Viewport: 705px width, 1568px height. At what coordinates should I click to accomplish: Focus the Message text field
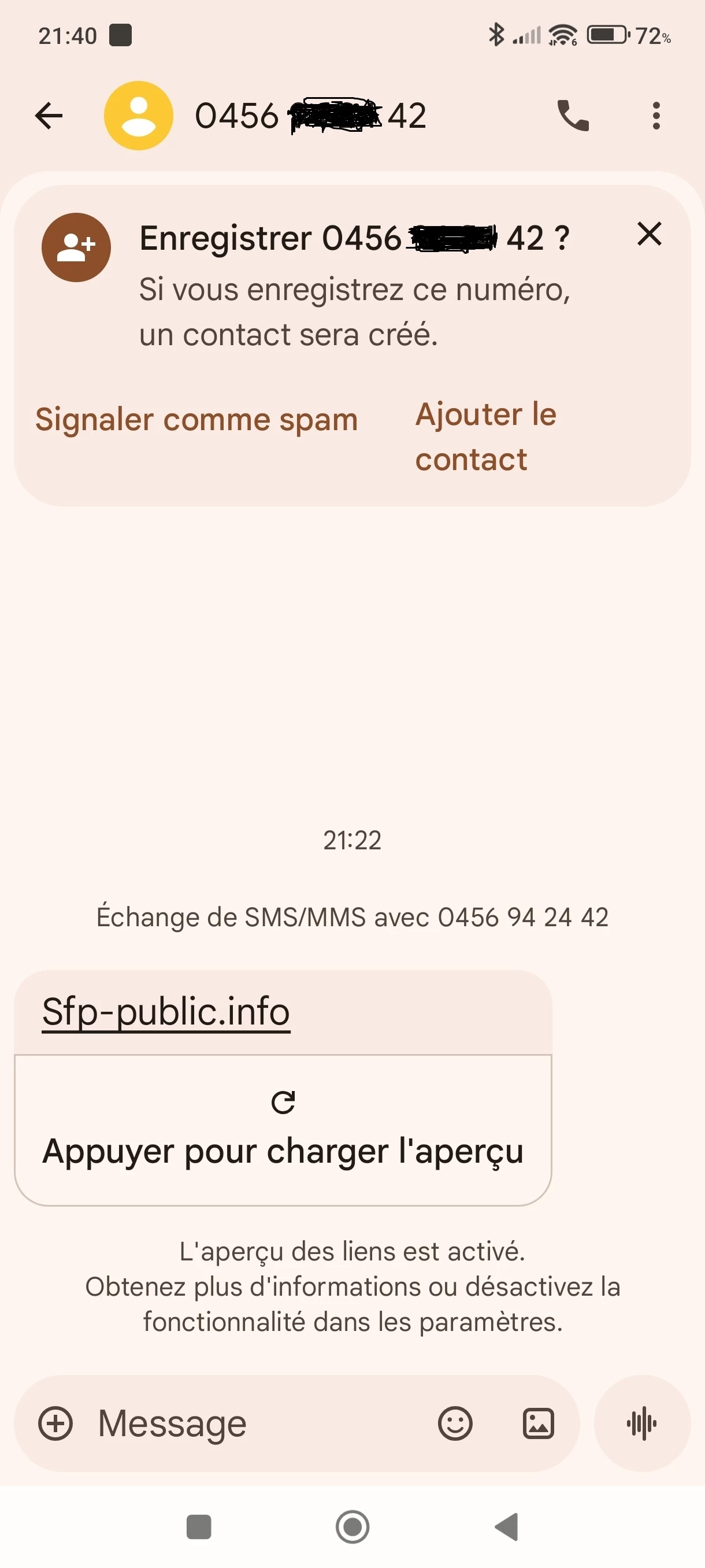click(x=255, y=1423)
